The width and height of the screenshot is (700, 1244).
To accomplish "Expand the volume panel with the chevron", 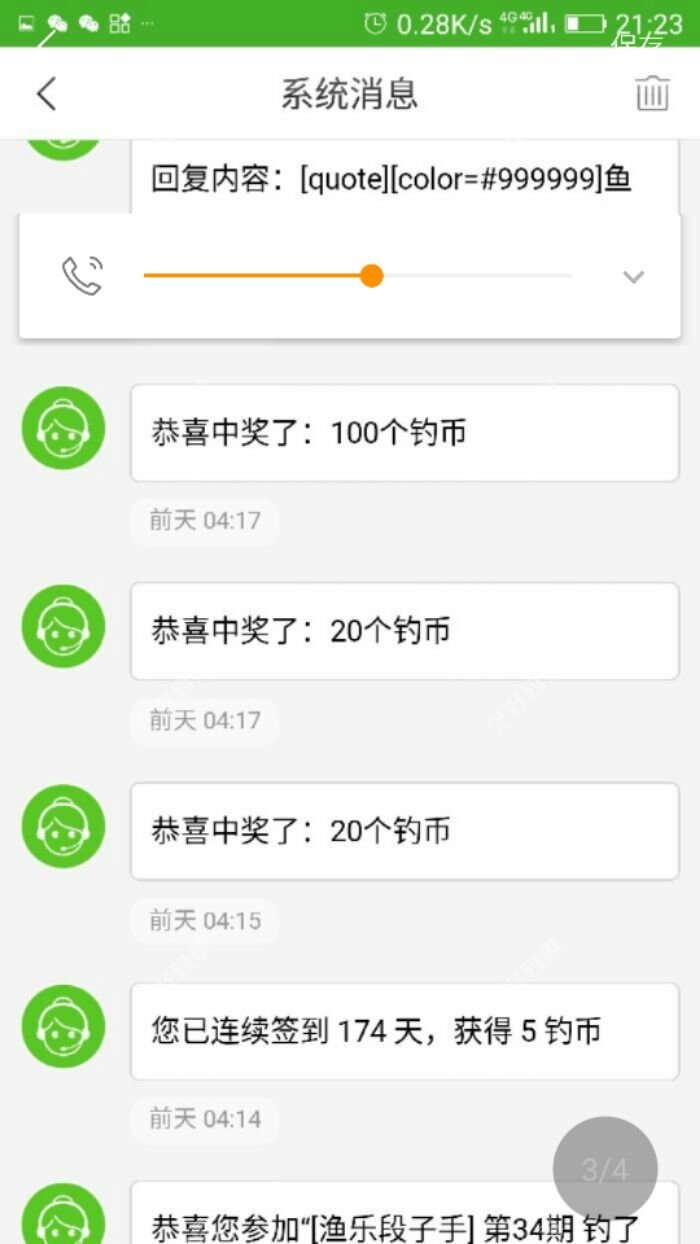I will pyautogui.click(x=633, y=277).
